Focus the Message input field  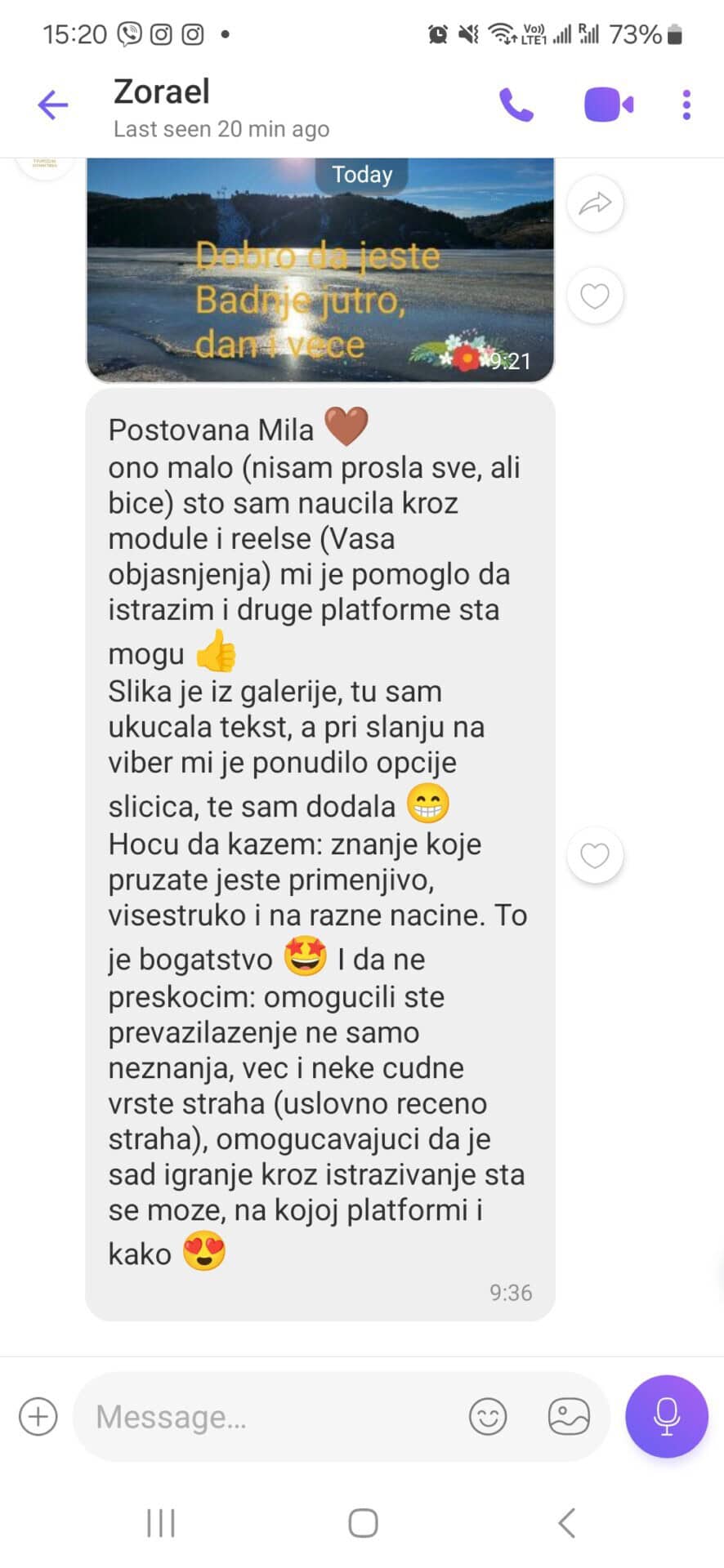pos(270,1417)
